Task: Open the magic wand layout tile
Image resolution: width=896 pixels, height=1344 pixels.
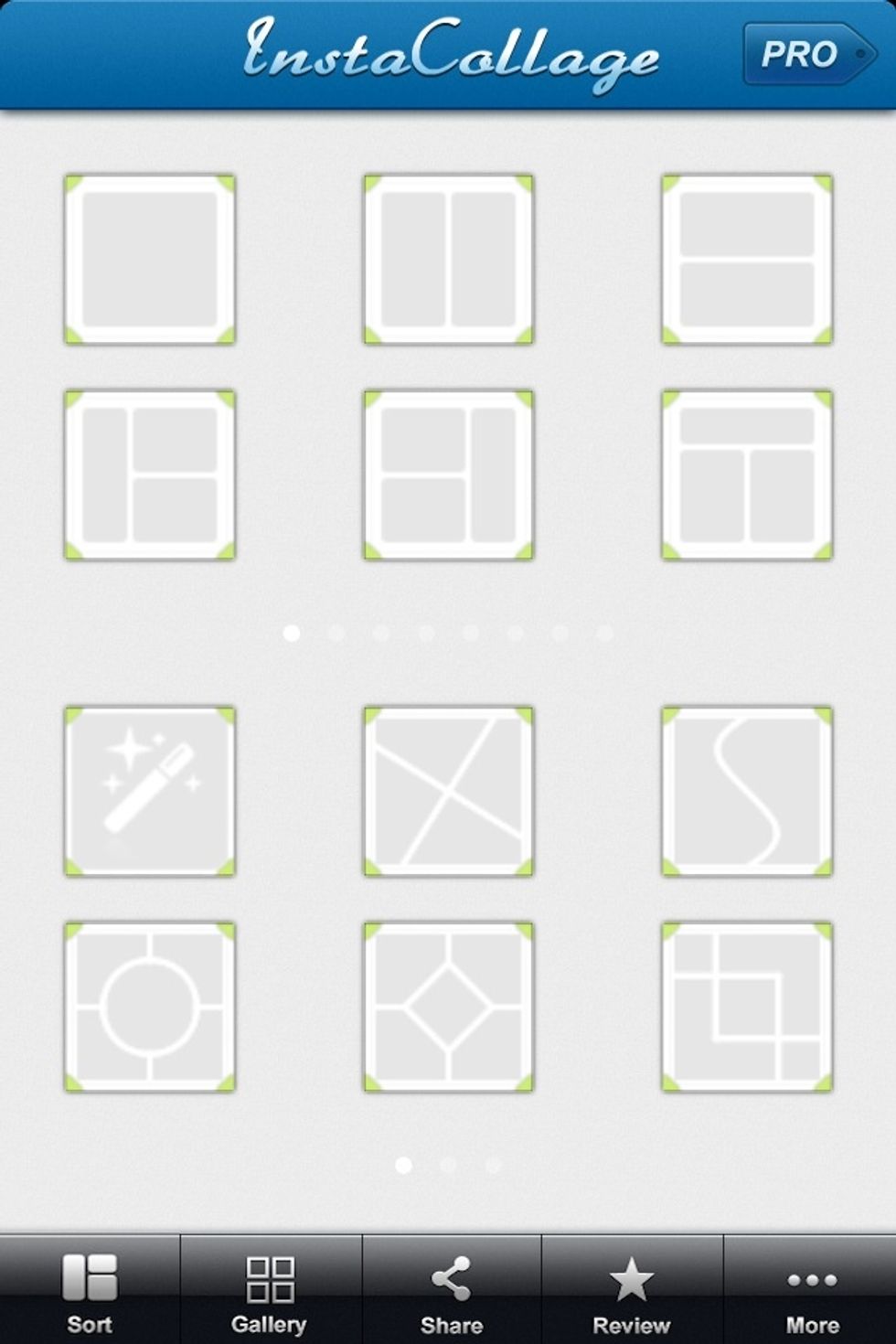Action: point(150,791)
